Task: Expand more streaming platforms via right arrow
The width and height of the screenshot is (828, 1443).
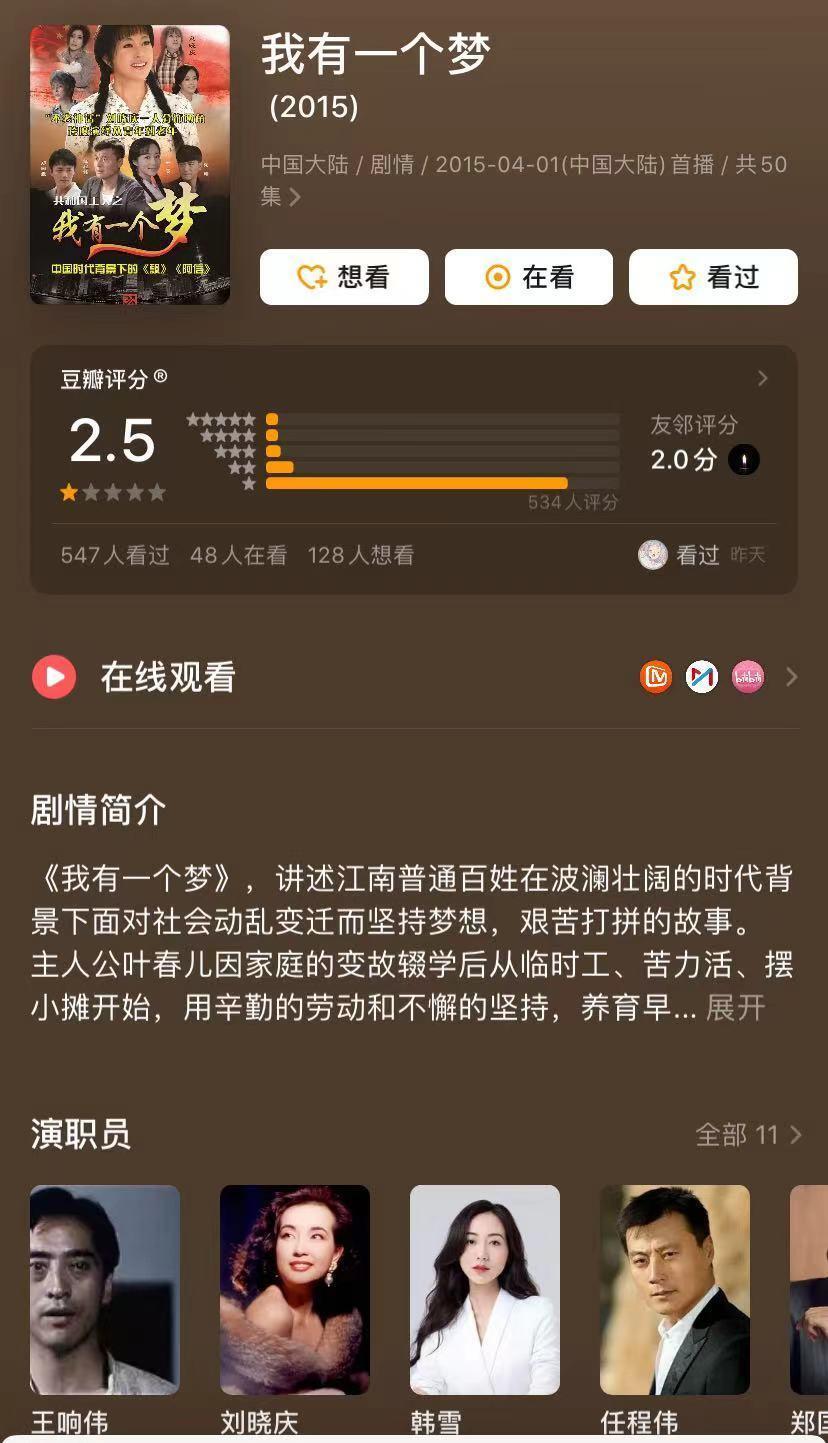Action: tap(791, 677)
